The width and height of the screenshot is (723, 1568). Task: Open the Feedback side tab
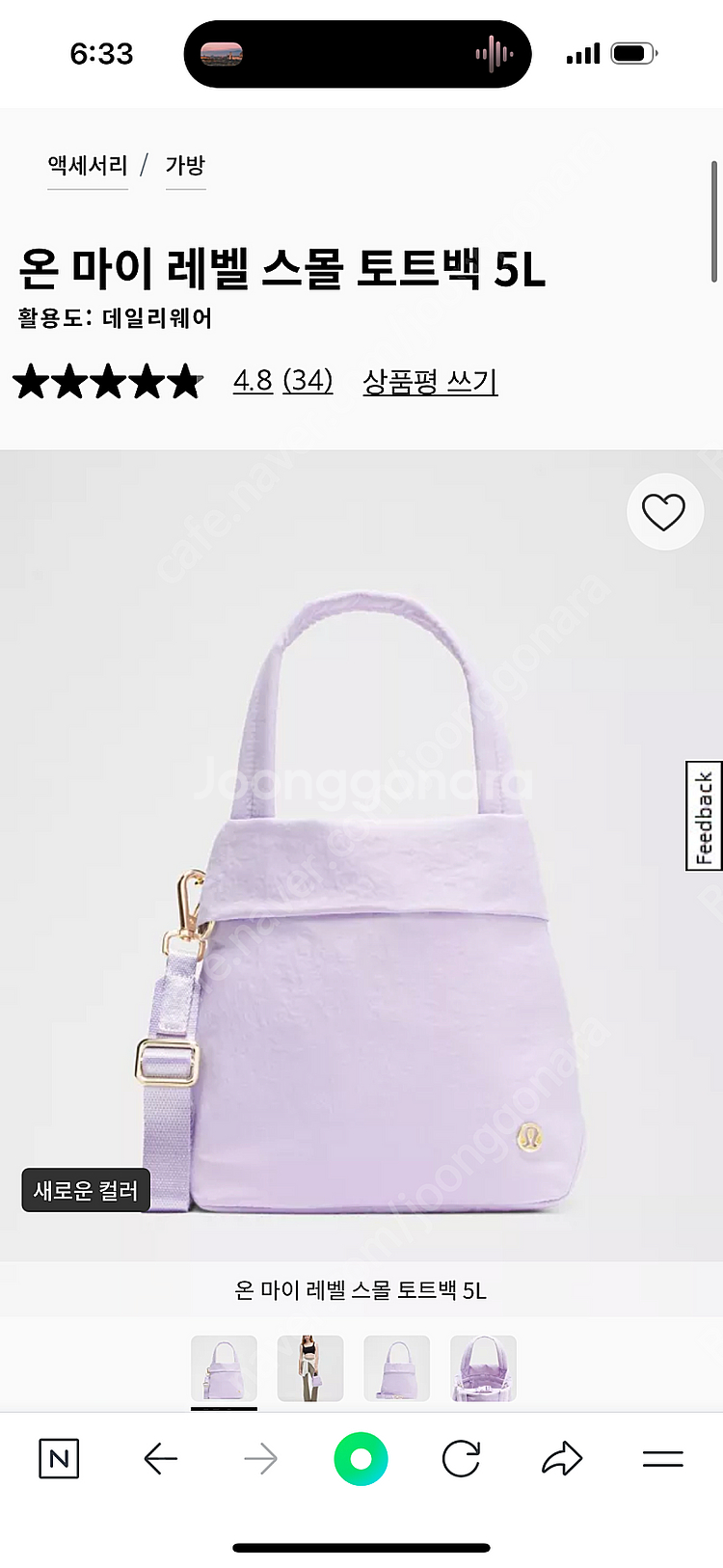(704, 816)
